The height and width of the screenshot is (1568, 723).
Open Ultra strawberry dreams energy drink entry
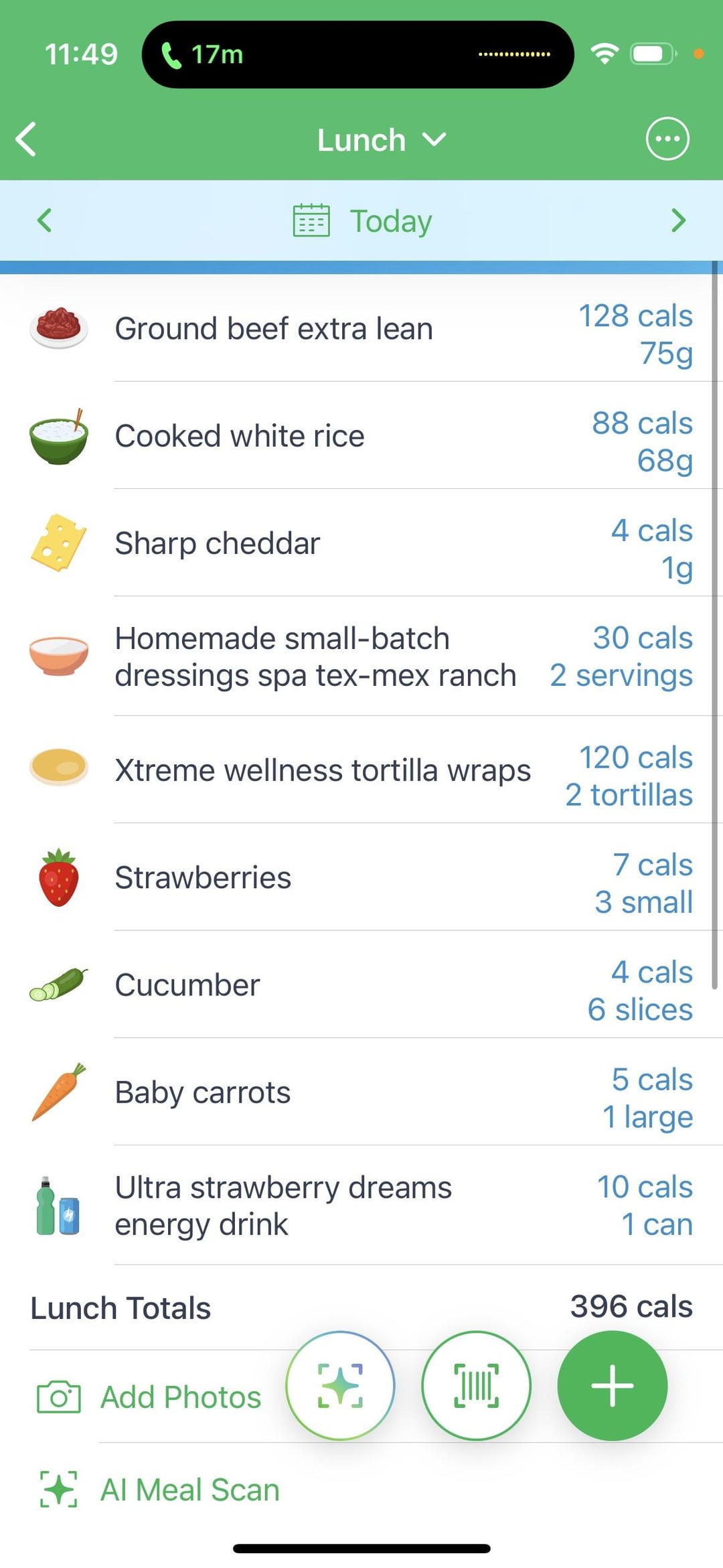coord(283,1206)
